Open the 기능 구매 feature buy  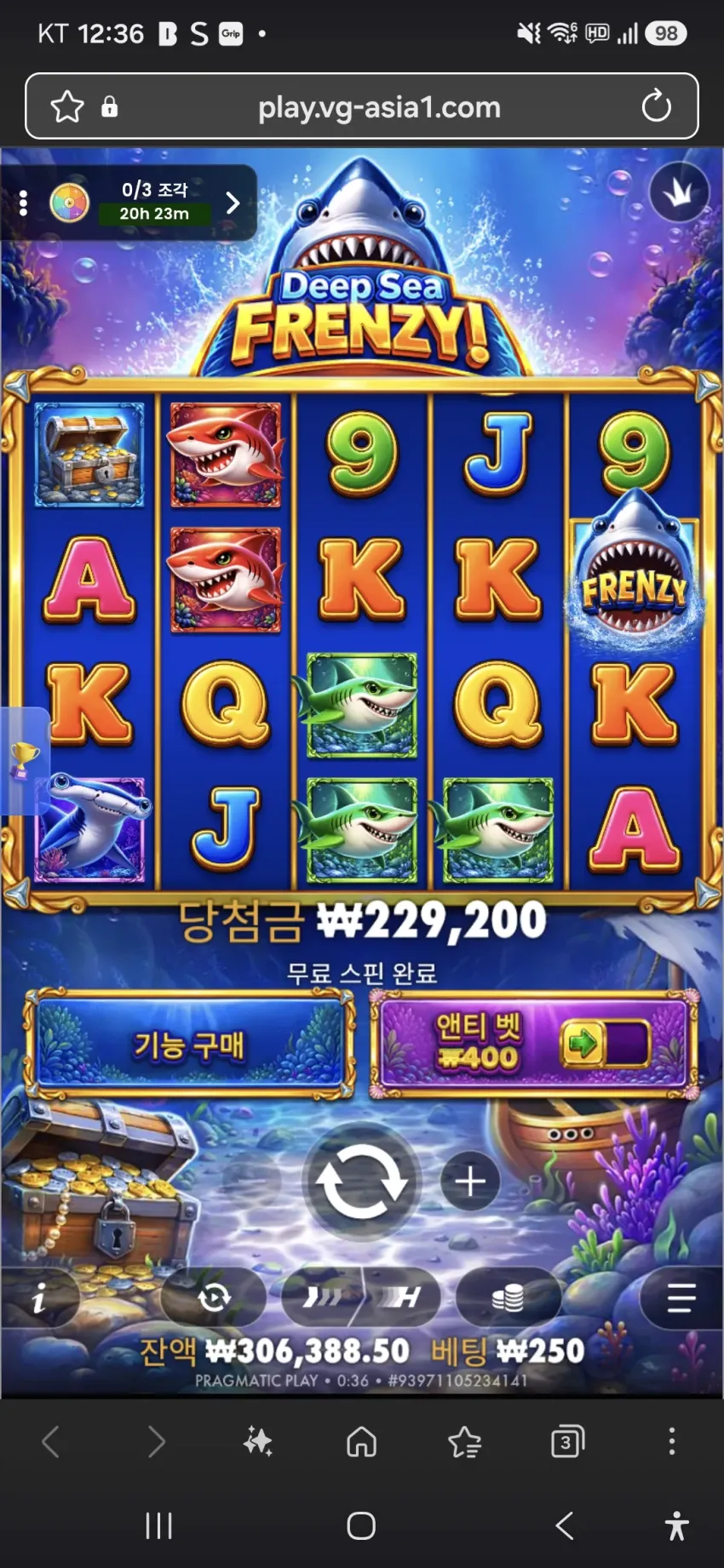189,1044
